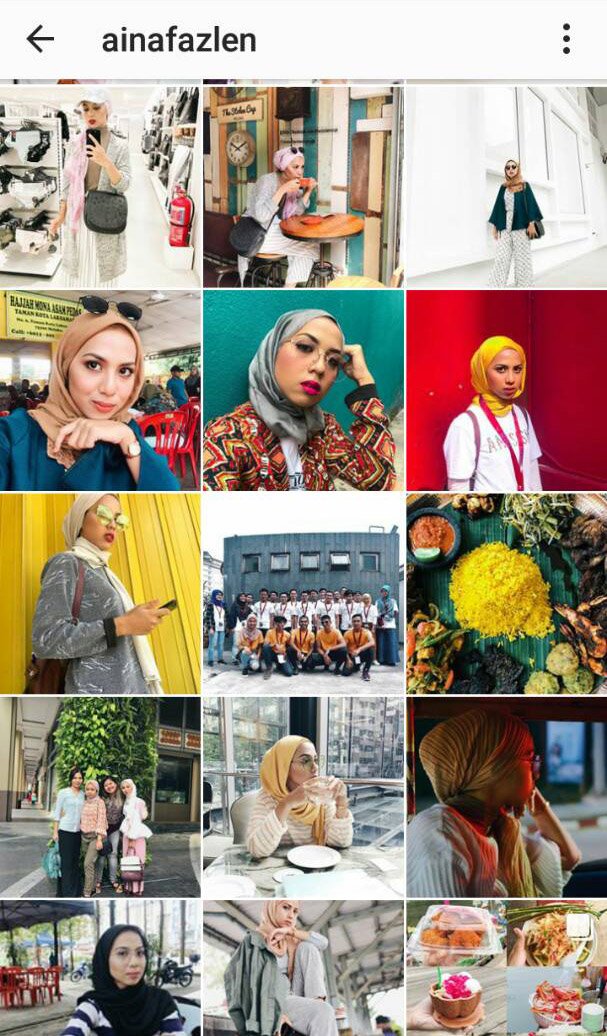607x1036 pixels.
Task: Open the red wall yellow hijab post
Action: coord(506,390)
